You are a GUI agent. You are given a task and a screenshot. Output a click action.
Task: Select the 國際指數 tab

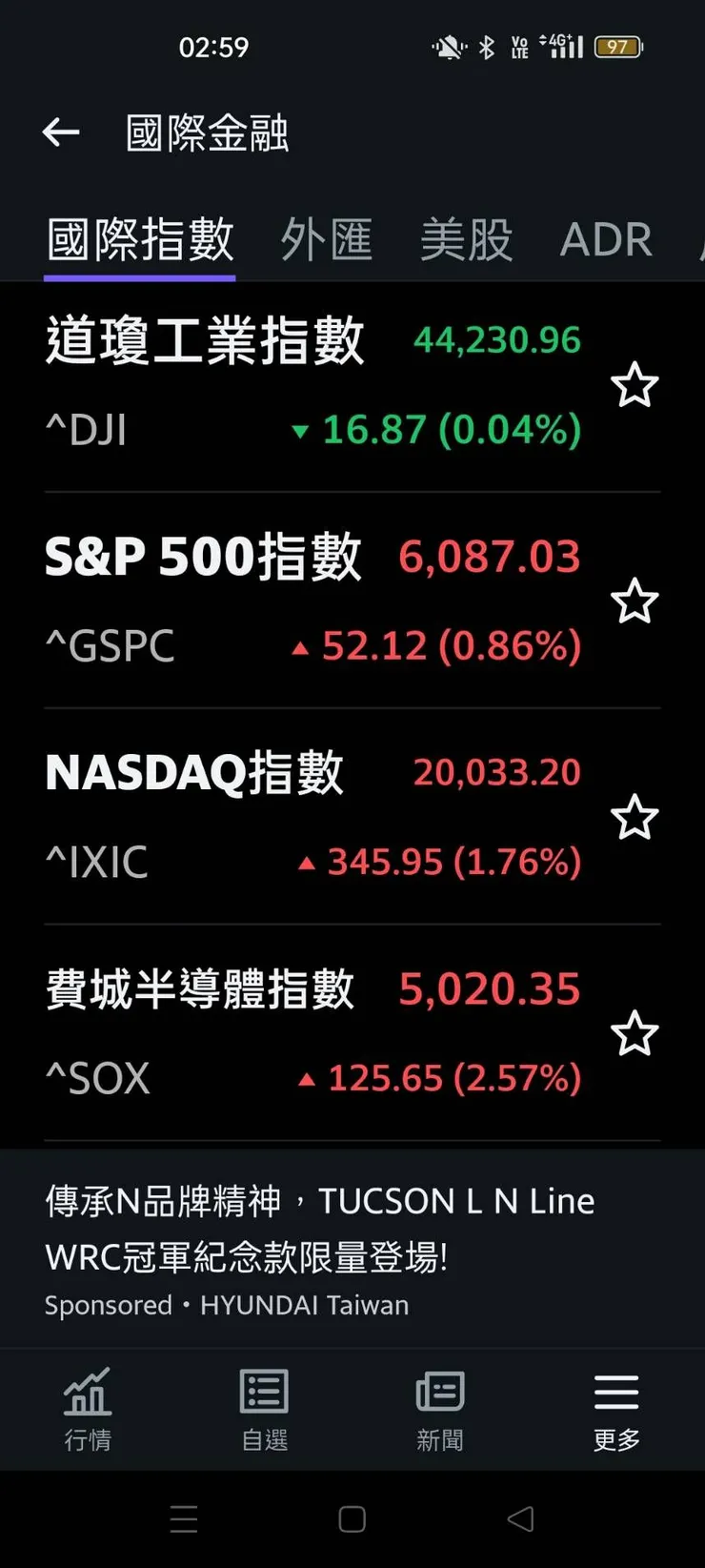(x=140, y=239)
